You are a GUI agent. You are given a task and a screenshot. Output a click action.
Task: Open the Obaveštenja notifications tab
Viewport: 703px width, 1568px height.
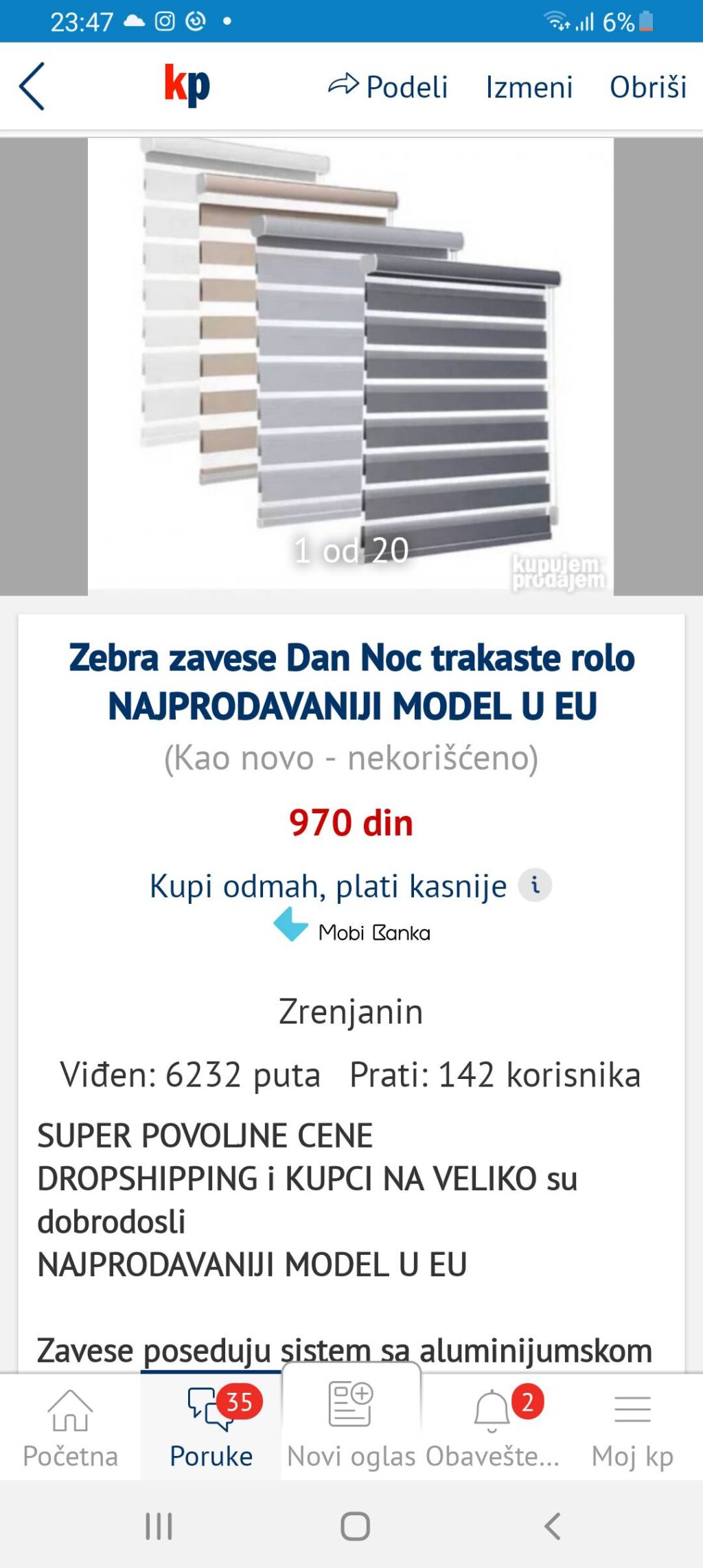[x=492, y=1427]
